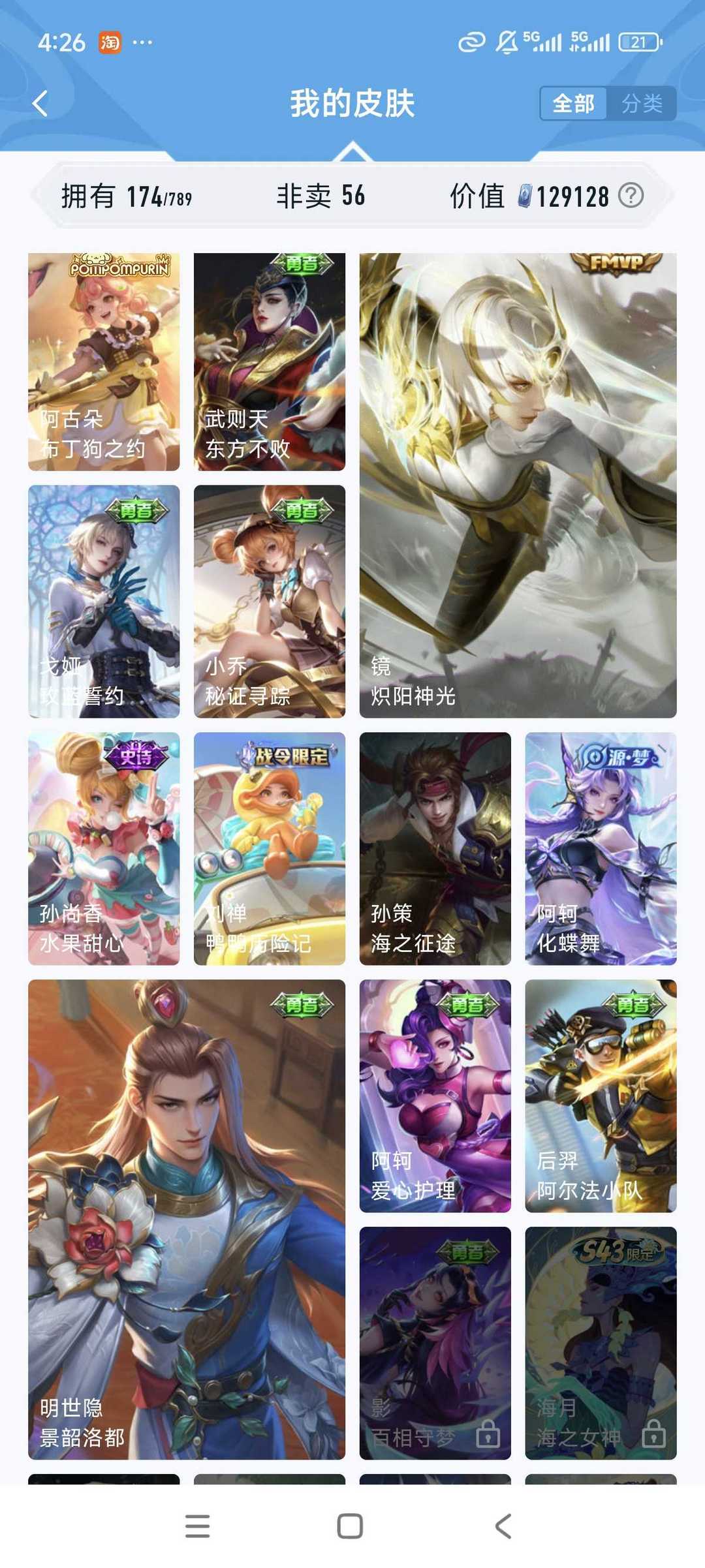Switch to the 全部 view
705x1568 pixels.
(573, 103)
